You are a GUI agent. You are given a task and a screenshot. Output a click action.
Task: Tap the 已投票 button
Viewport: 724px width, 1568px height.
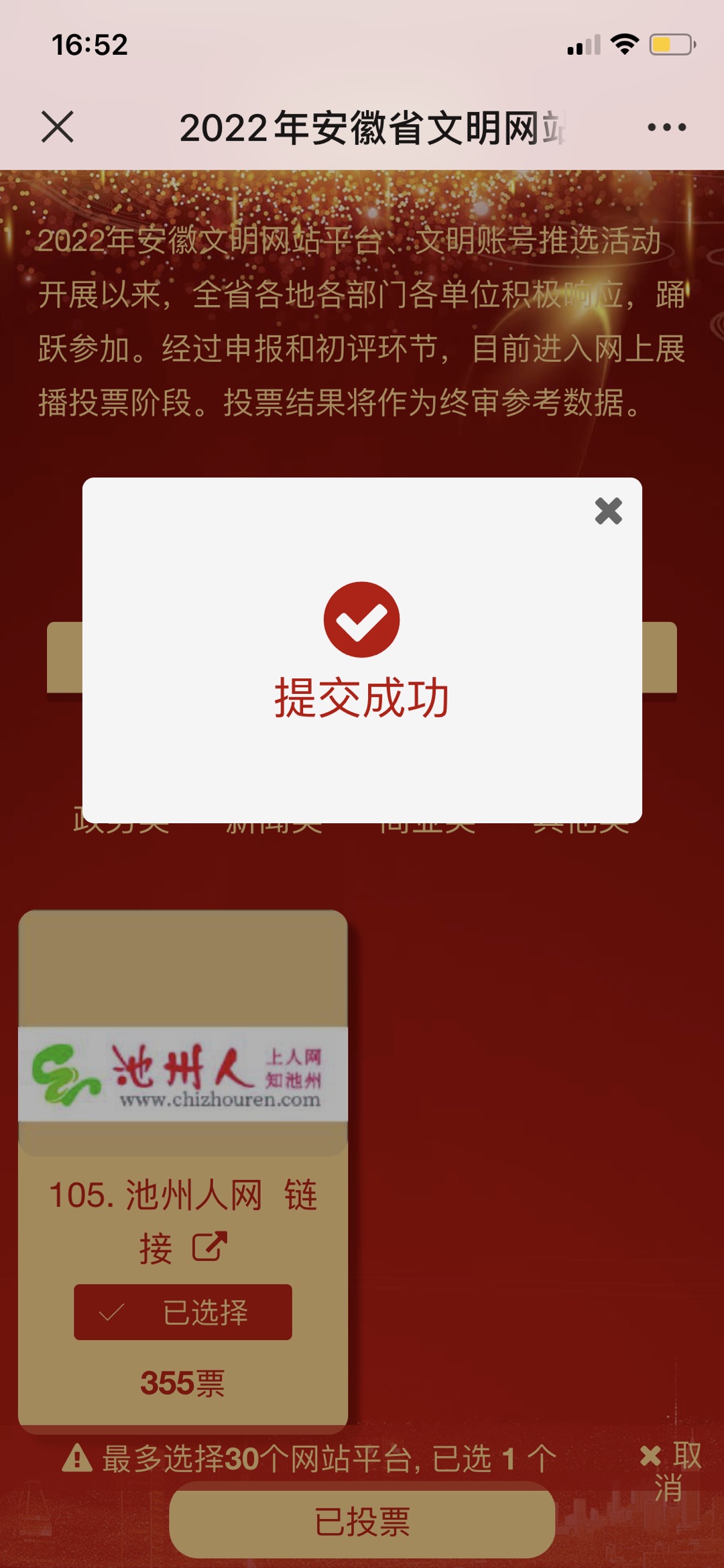[x=362, y=1522]
